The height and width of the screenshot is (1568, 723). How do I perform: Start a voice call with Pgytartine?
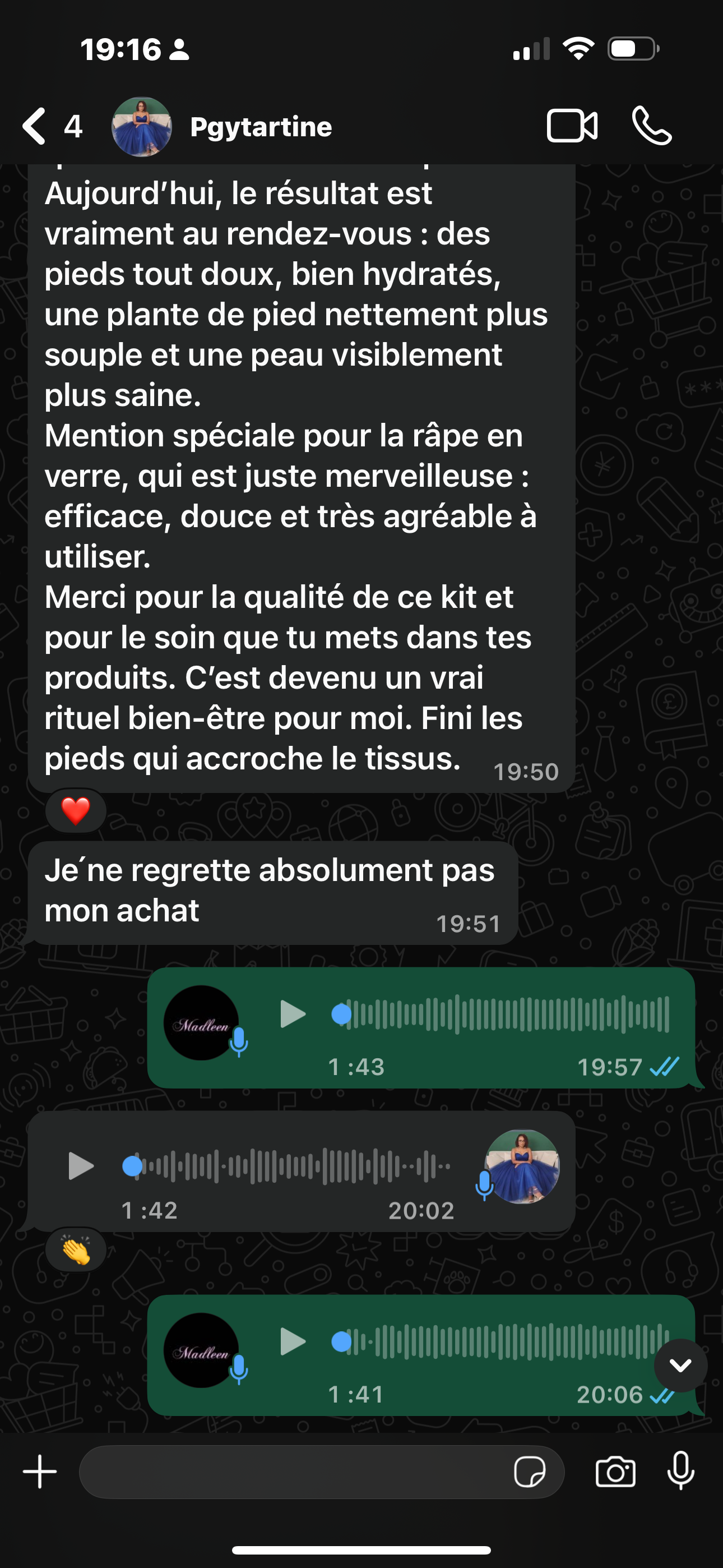click(x=652, y=126)
